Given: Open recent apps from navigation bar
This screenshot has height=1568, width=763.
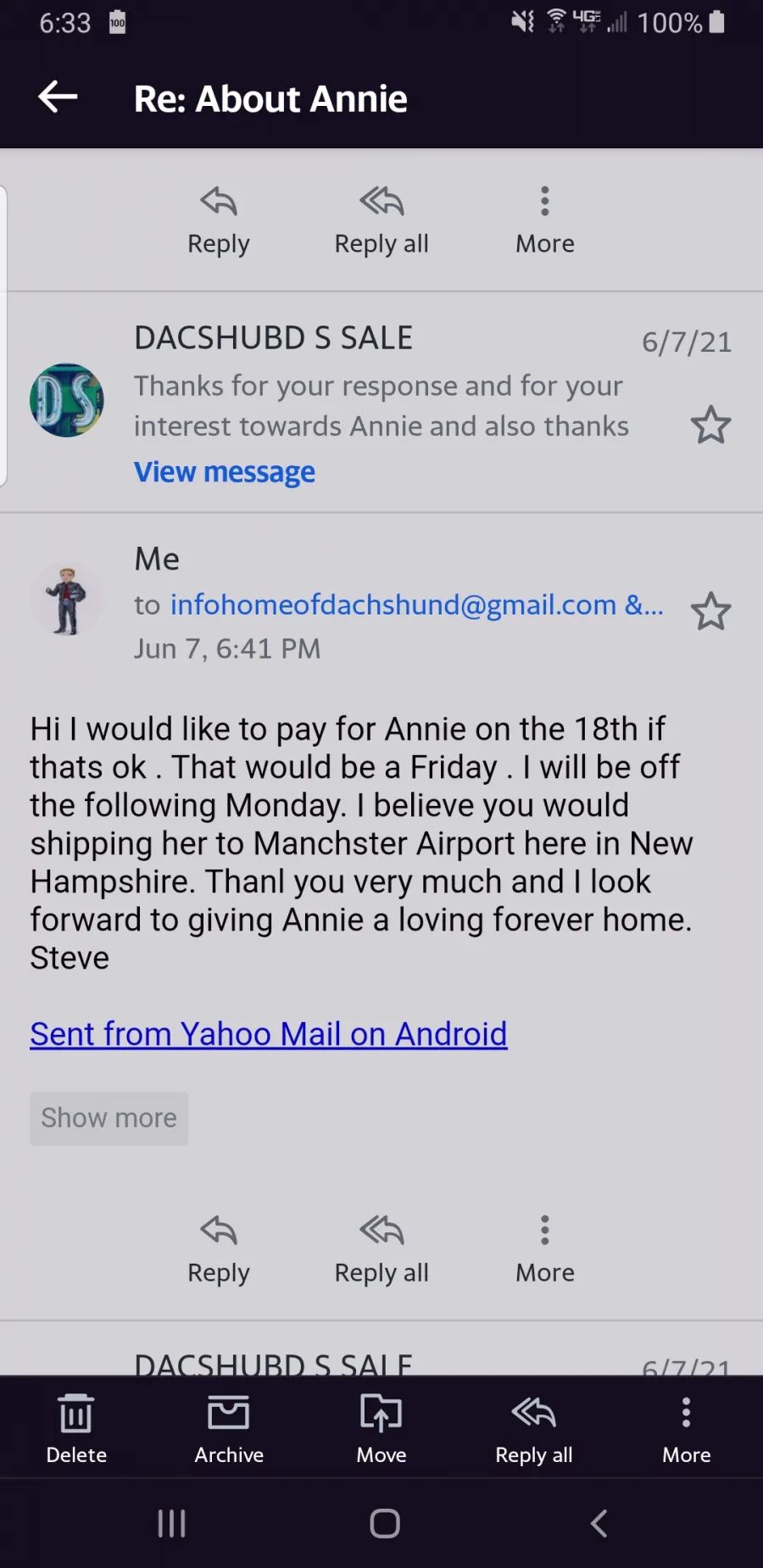Looking at the screenshot, I should pyautogui.click(x=172, y=1523).
